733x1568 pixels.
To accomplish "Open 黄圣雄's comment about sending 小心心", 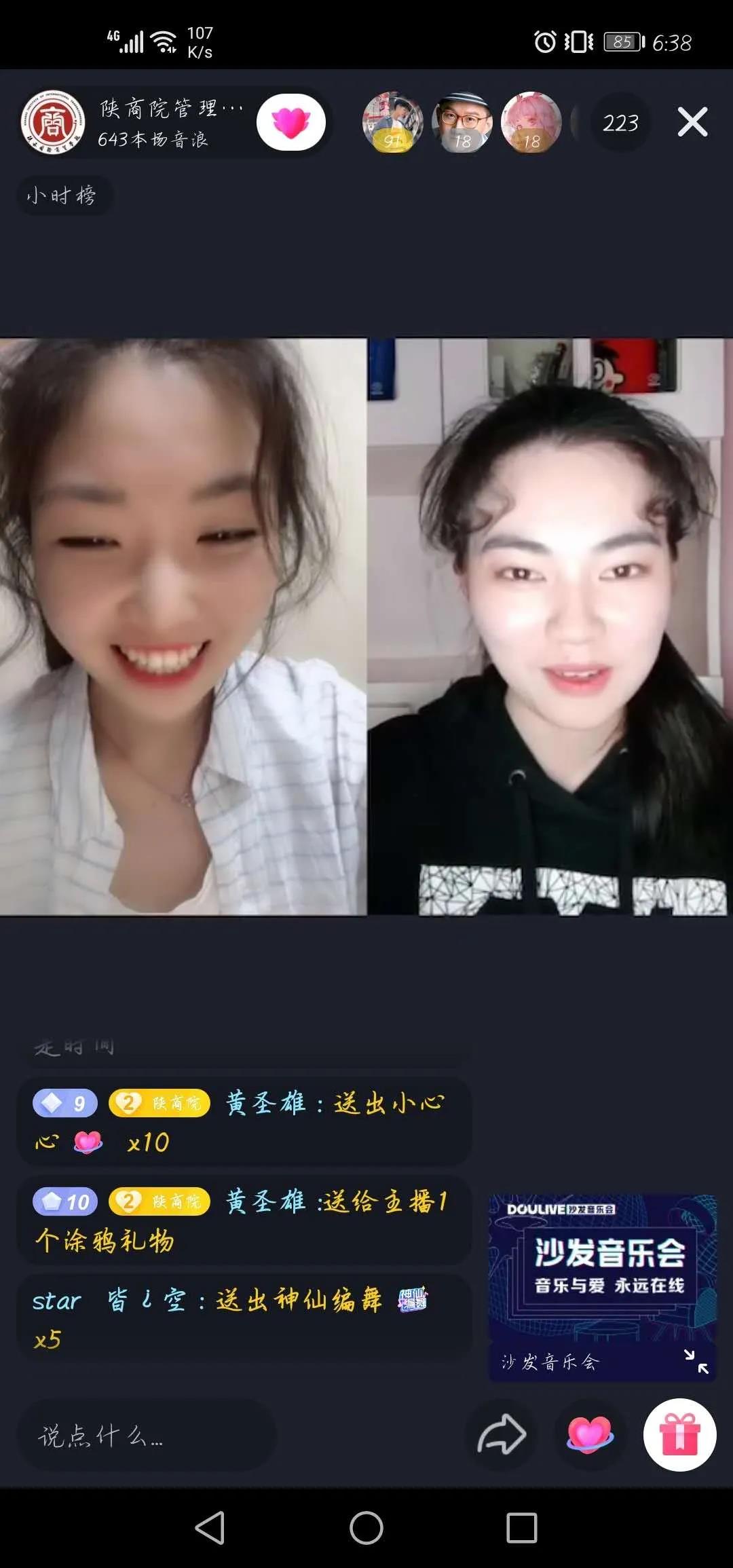I will point(244,1121).
